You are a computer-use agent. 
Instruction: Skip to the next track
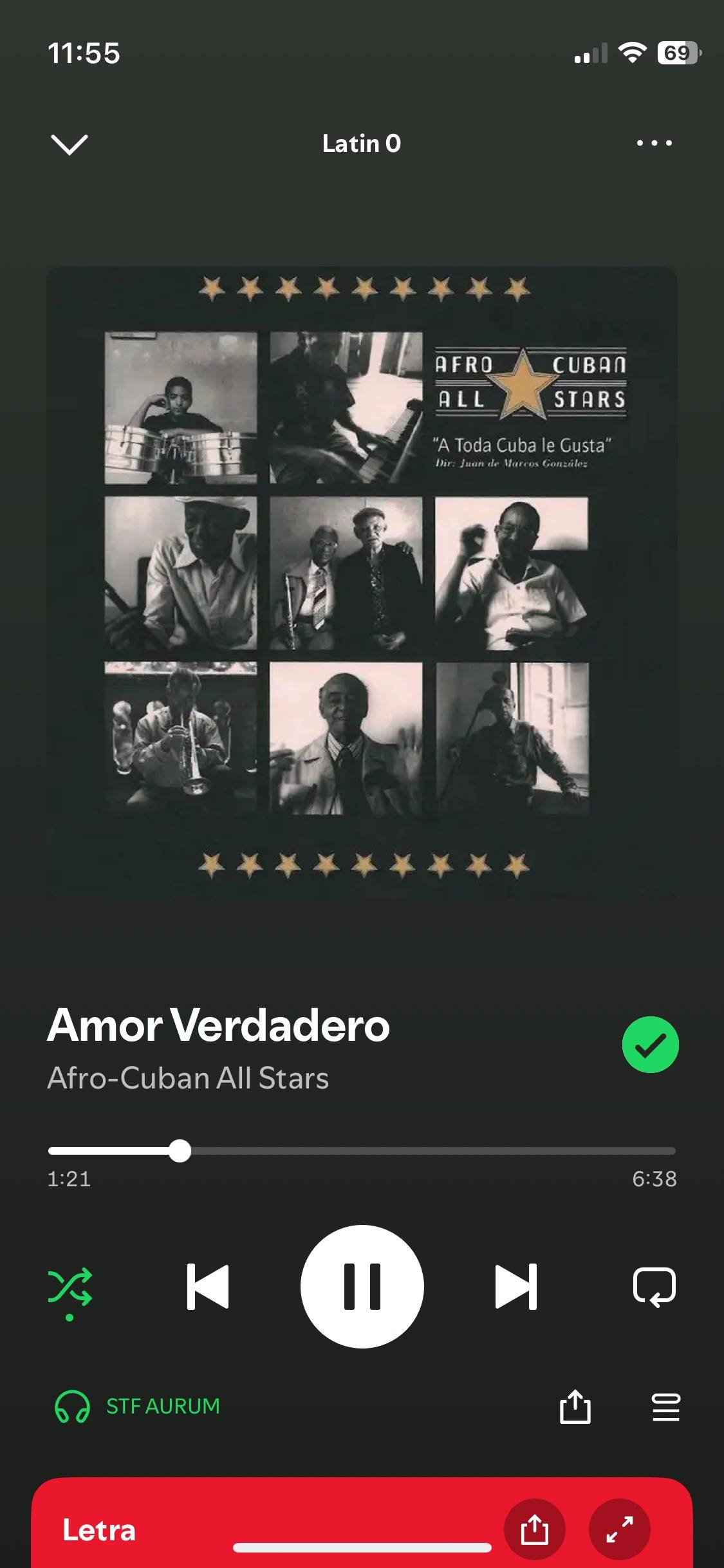tap(516, 1287)
